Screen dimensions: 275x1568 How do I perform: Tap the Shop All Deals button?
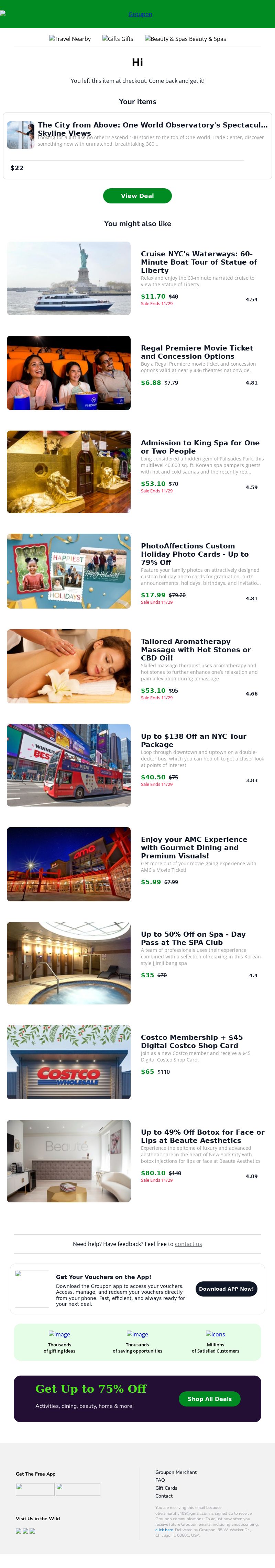click(x=209, y=1399)
